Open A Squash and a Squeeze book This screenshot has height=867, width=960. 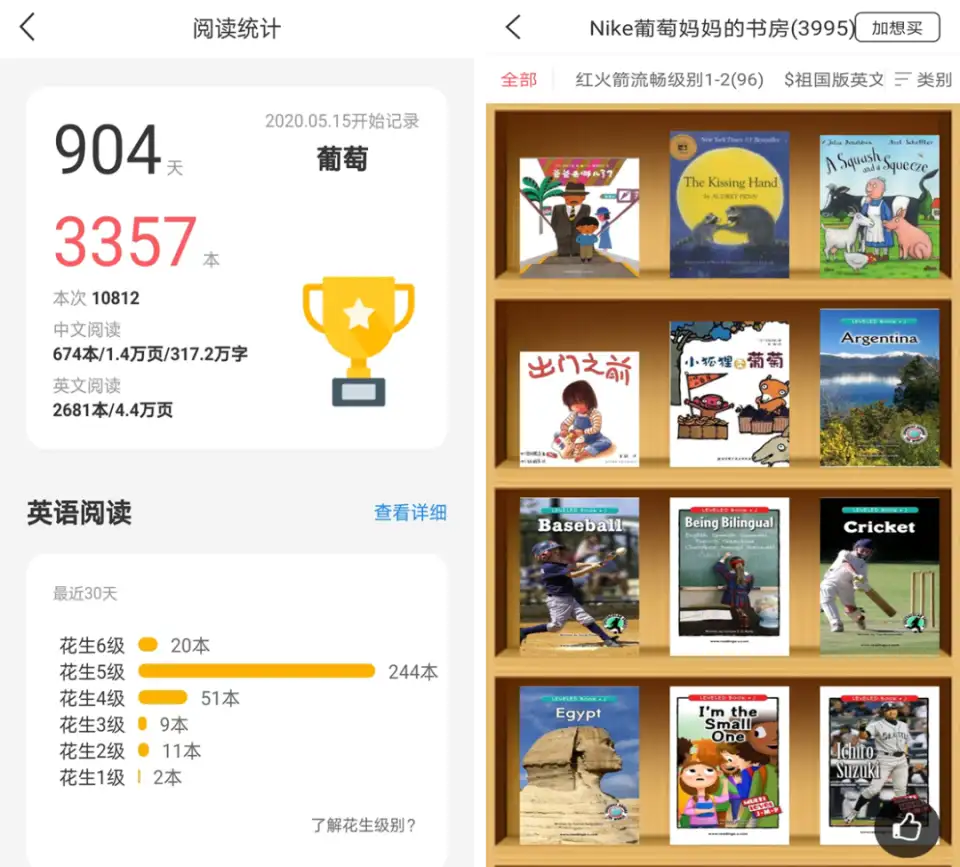pos(879,207)
